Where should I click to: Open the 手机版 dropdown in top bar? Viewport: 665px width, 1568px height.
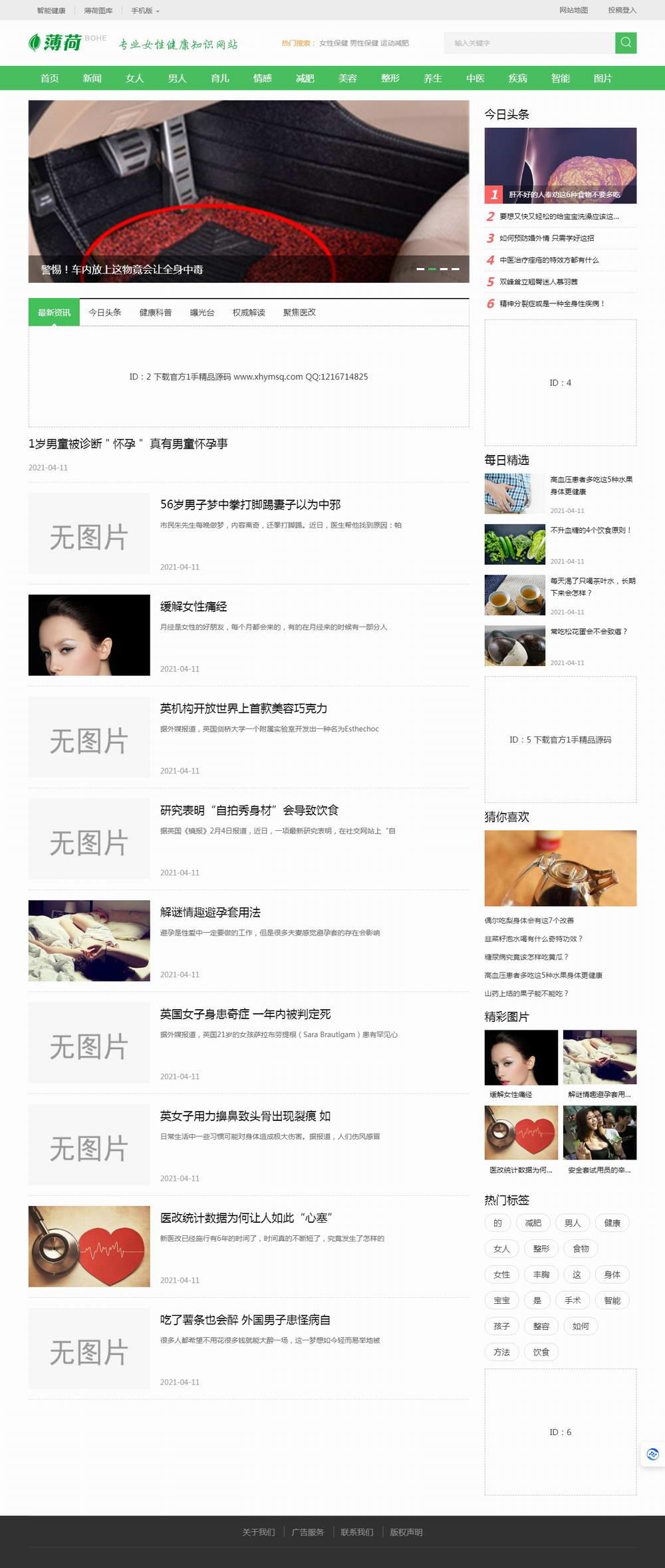[x=145, y=10]
